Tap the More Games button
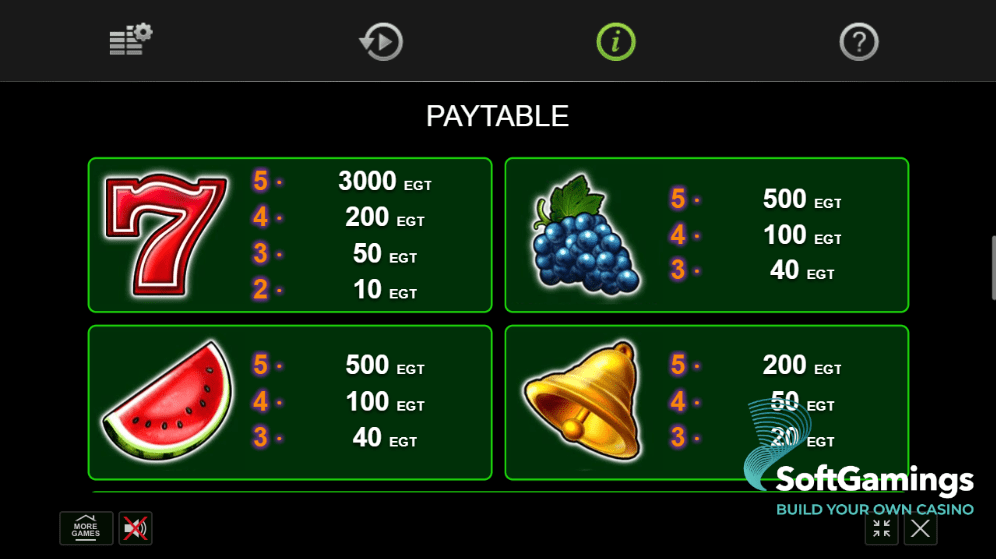This screenshot has width=996, height=559. (86, 528)
